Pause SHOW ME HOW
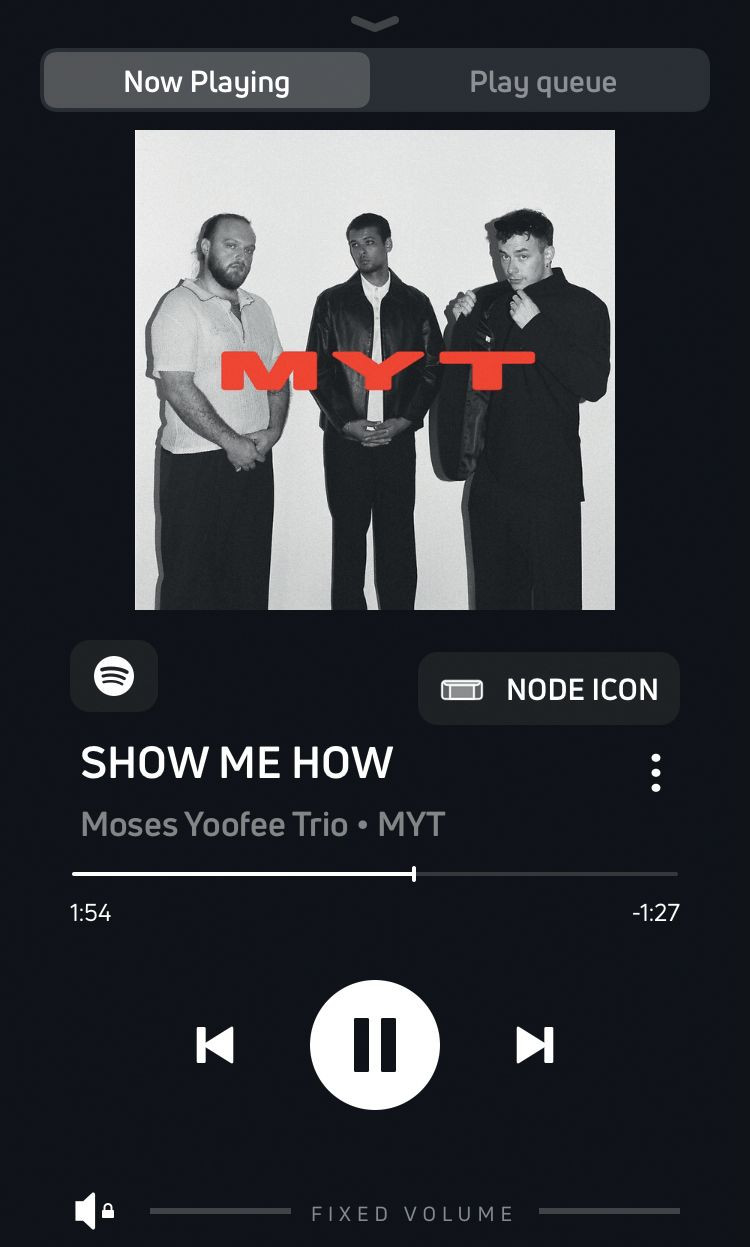 pyautogui.click(x=375, y=1045)
